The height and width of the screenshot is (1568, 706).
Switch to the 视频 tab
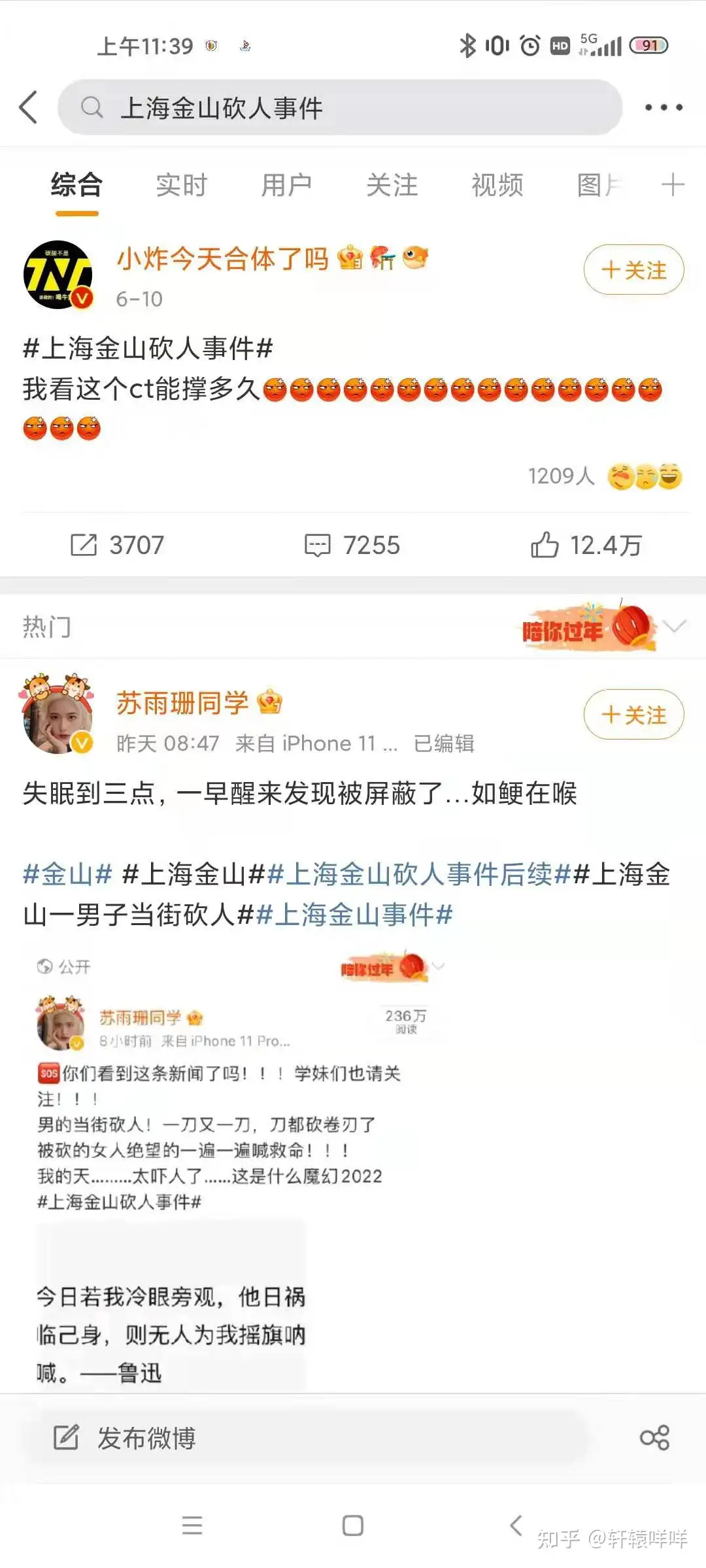pyautogui.click(x=497, y=186)
